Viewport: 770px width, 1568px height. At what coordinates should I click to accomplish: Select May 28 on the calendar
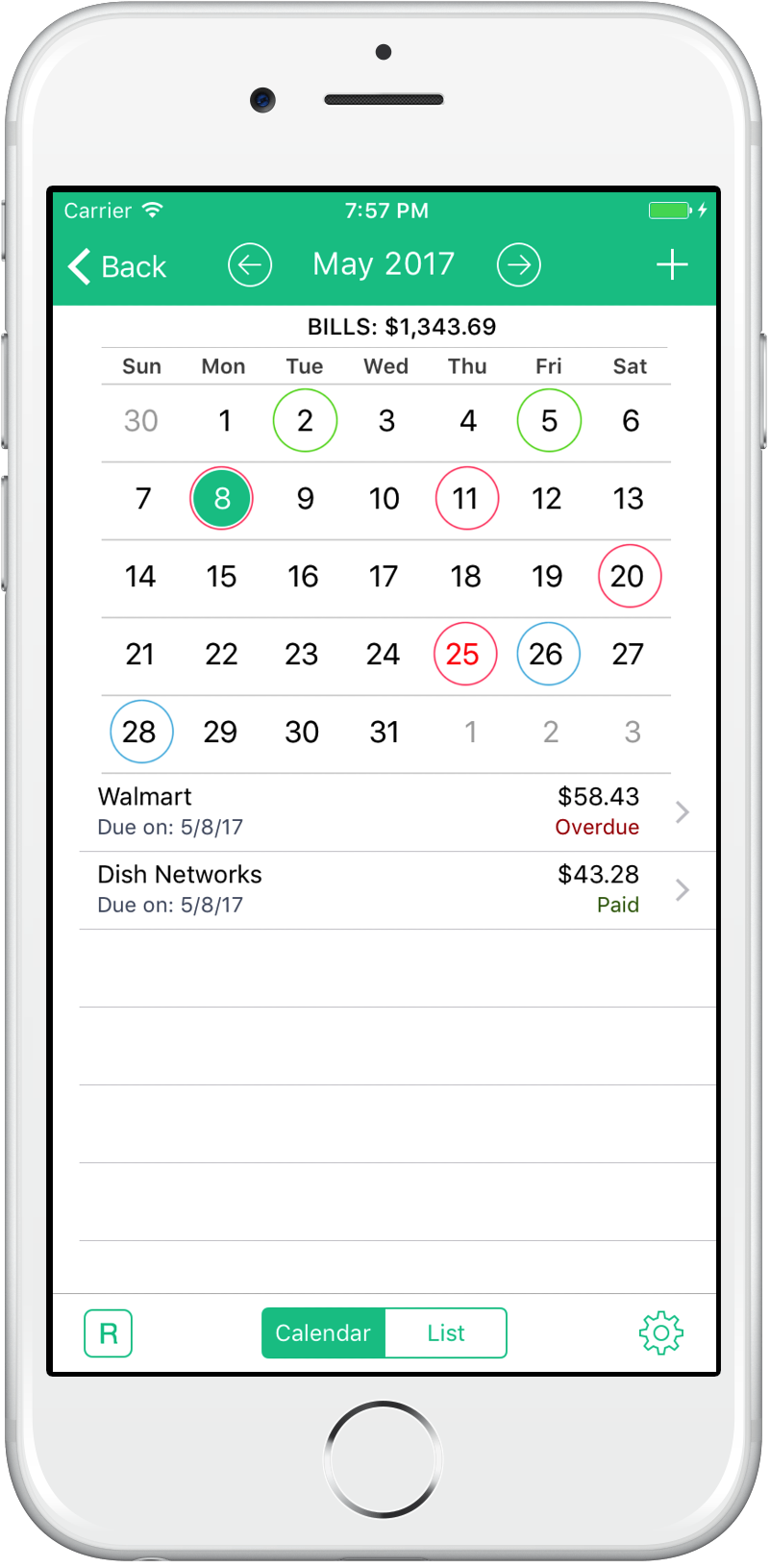pyautogui.click(x=141, y=732)
